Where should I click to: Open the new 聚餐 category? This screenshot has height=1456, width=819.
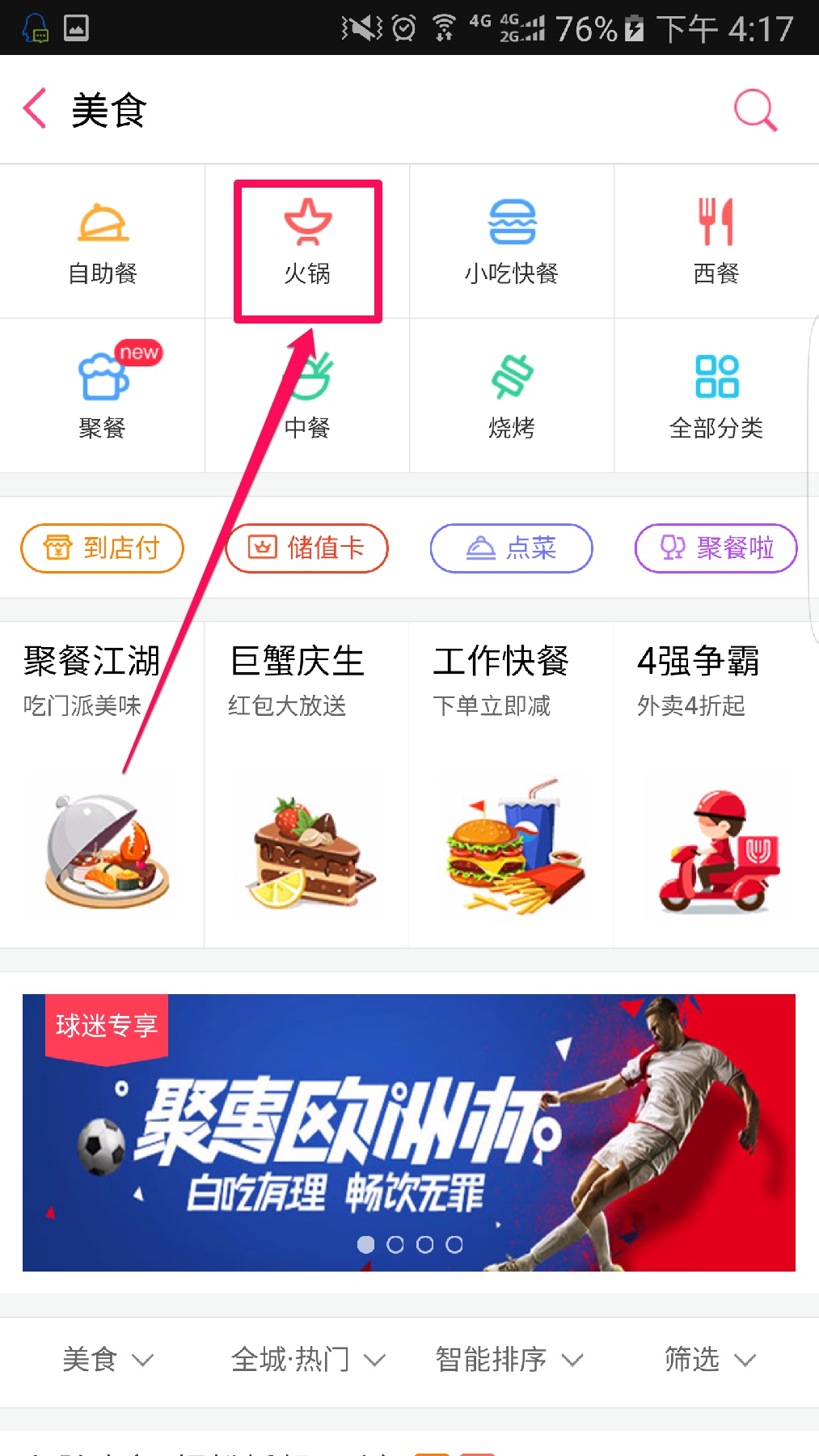pyautogui.click(x=103, y=396)
